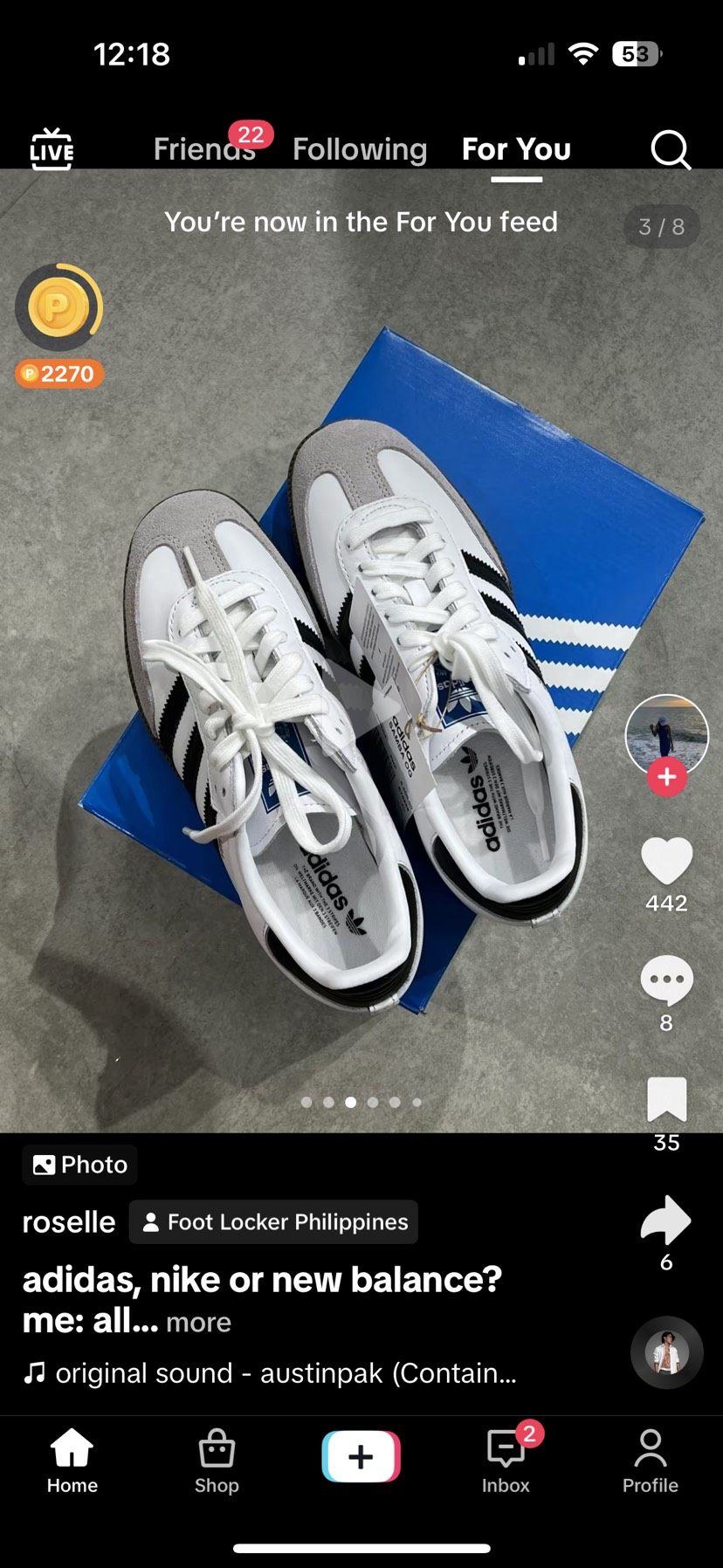Switch to the Friends tab
Screen dimensions: 723x1568
click(x=204, y=149)
